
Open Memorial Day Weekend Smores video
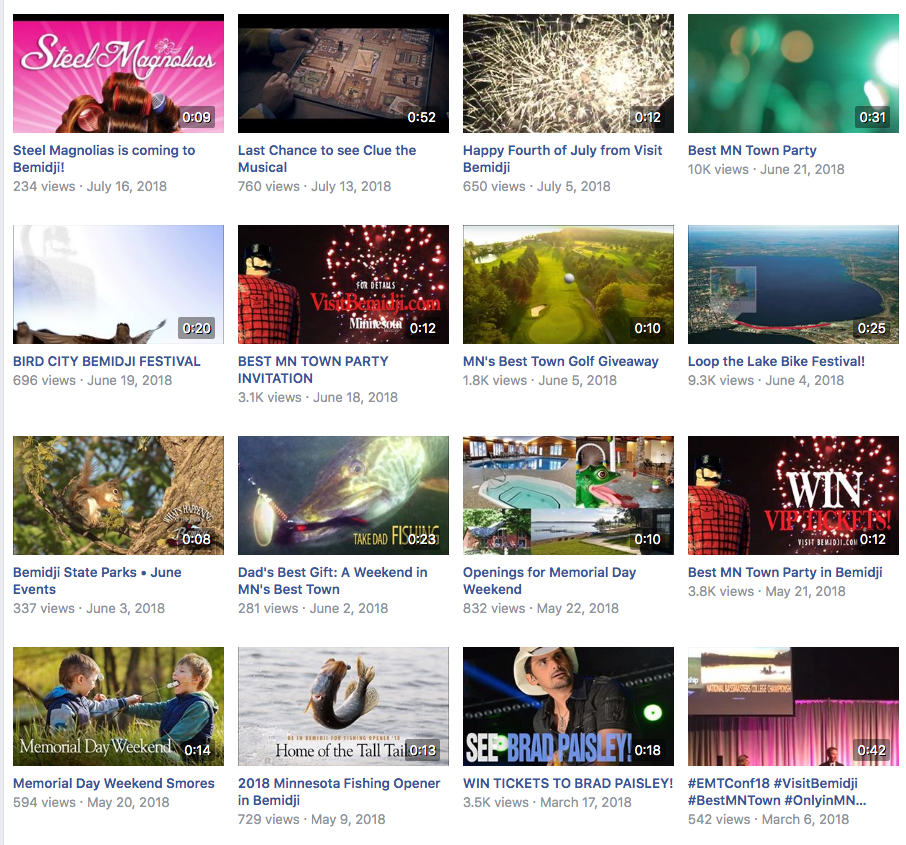tap(118, 706)
